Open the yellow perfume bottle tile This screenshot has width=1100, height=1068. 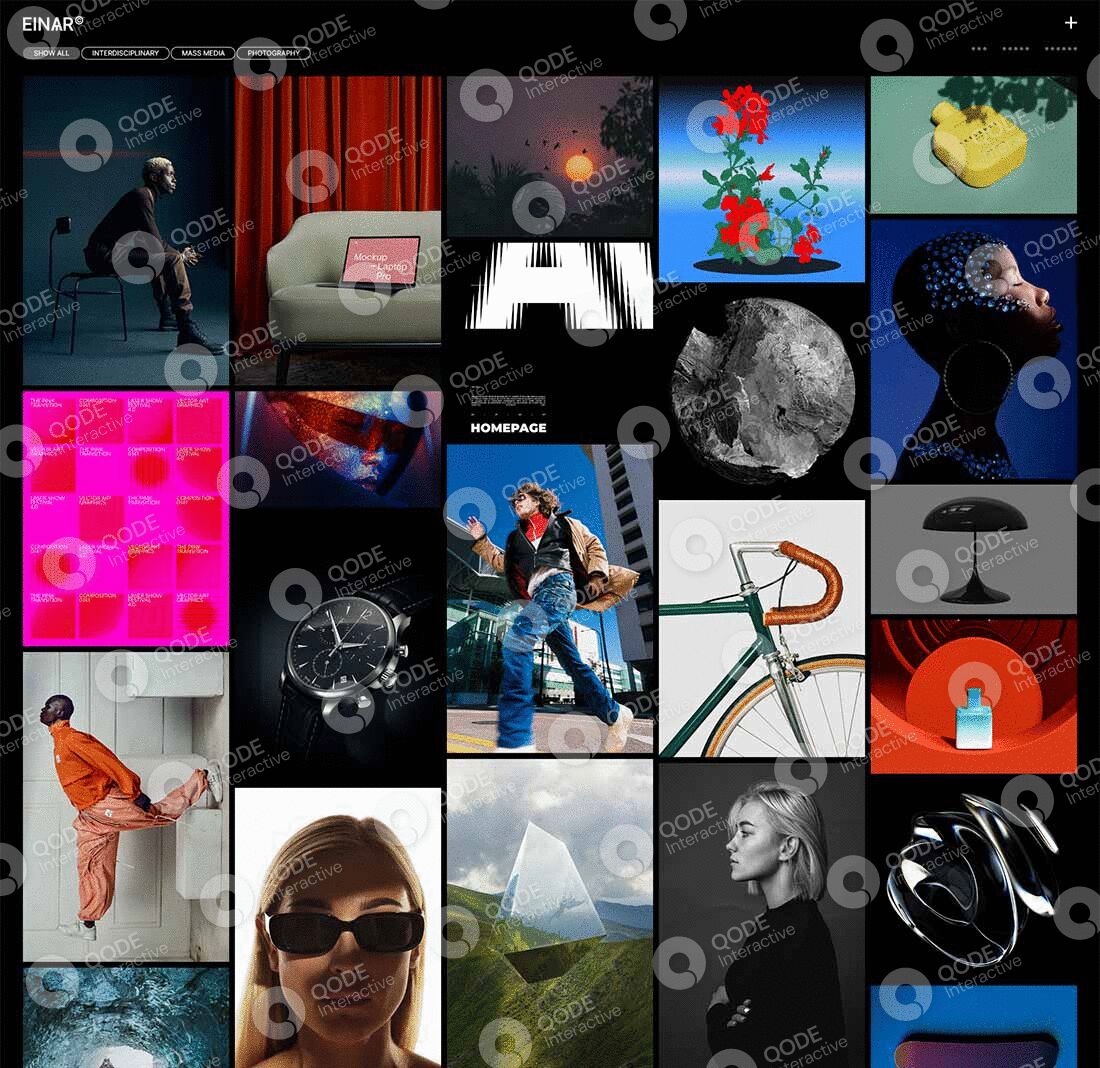[973, 145]
